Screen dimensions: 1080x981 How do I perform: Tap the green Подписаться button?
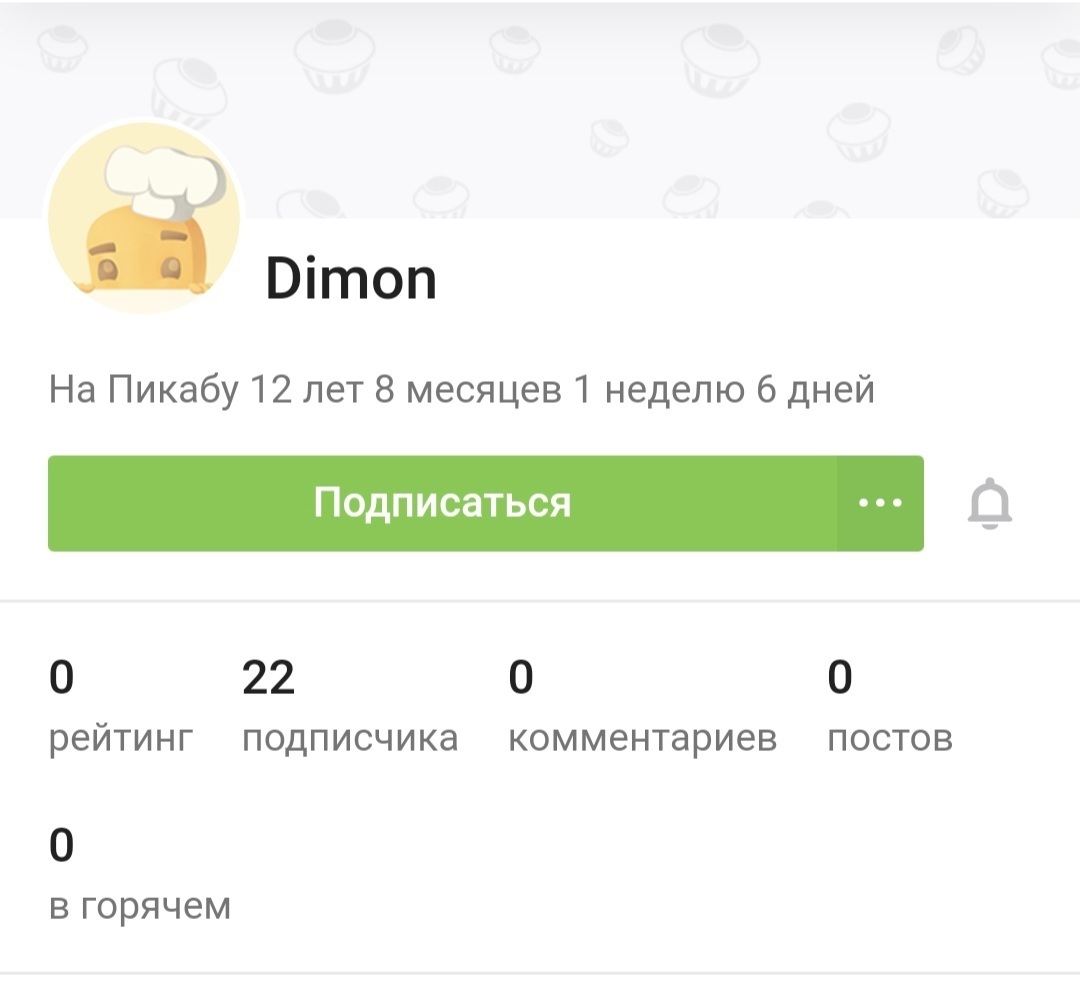(x=442, y=503)
